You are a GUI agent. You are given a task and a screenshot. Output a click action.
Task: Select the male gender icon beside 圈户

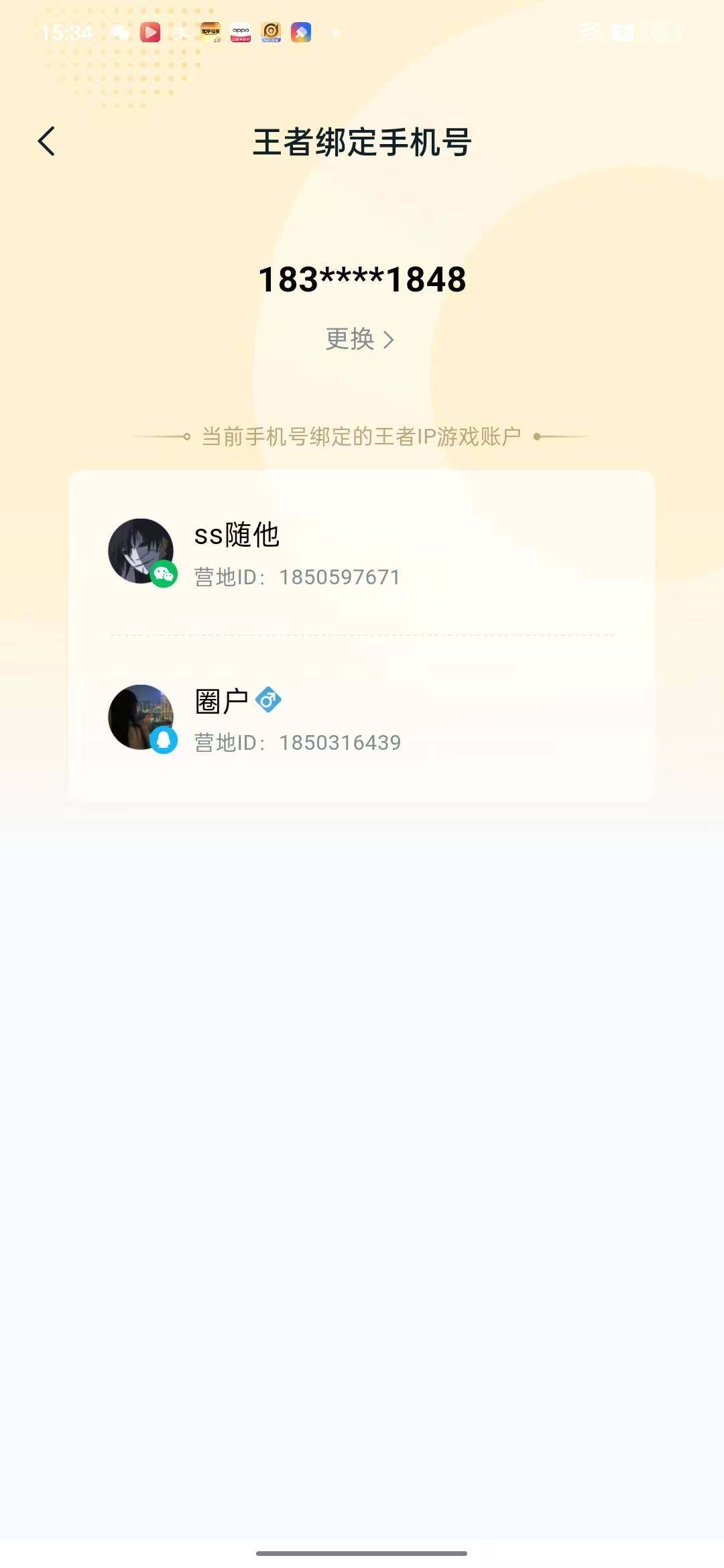click(271, 699)
